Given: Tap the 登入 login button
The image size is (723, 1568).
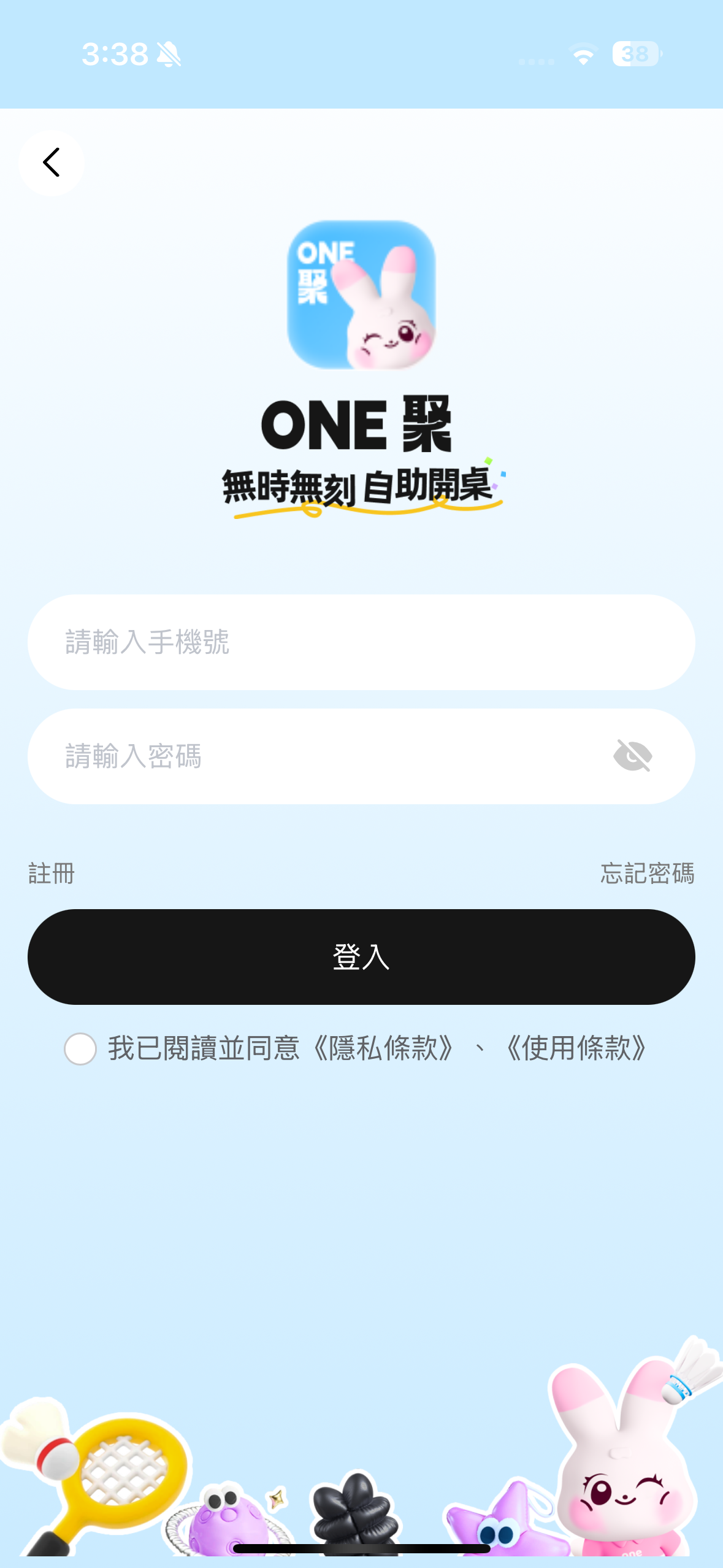Looking at the screenshot, I should click(361, 957).
